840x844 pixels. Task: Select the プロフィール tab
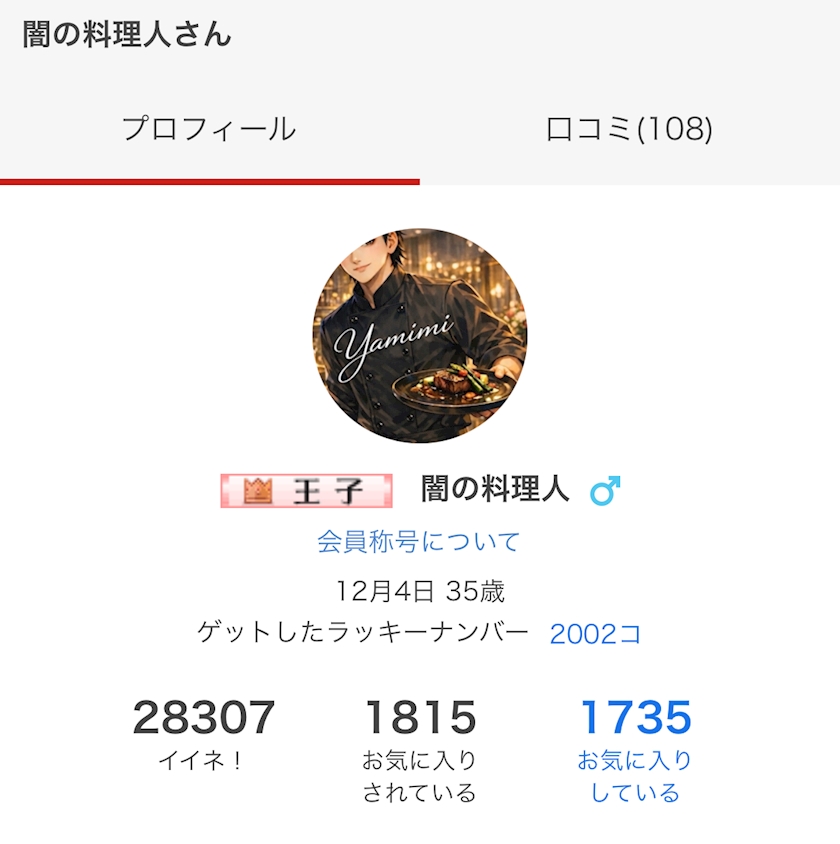pyautogui.click(x=209, y=129)
